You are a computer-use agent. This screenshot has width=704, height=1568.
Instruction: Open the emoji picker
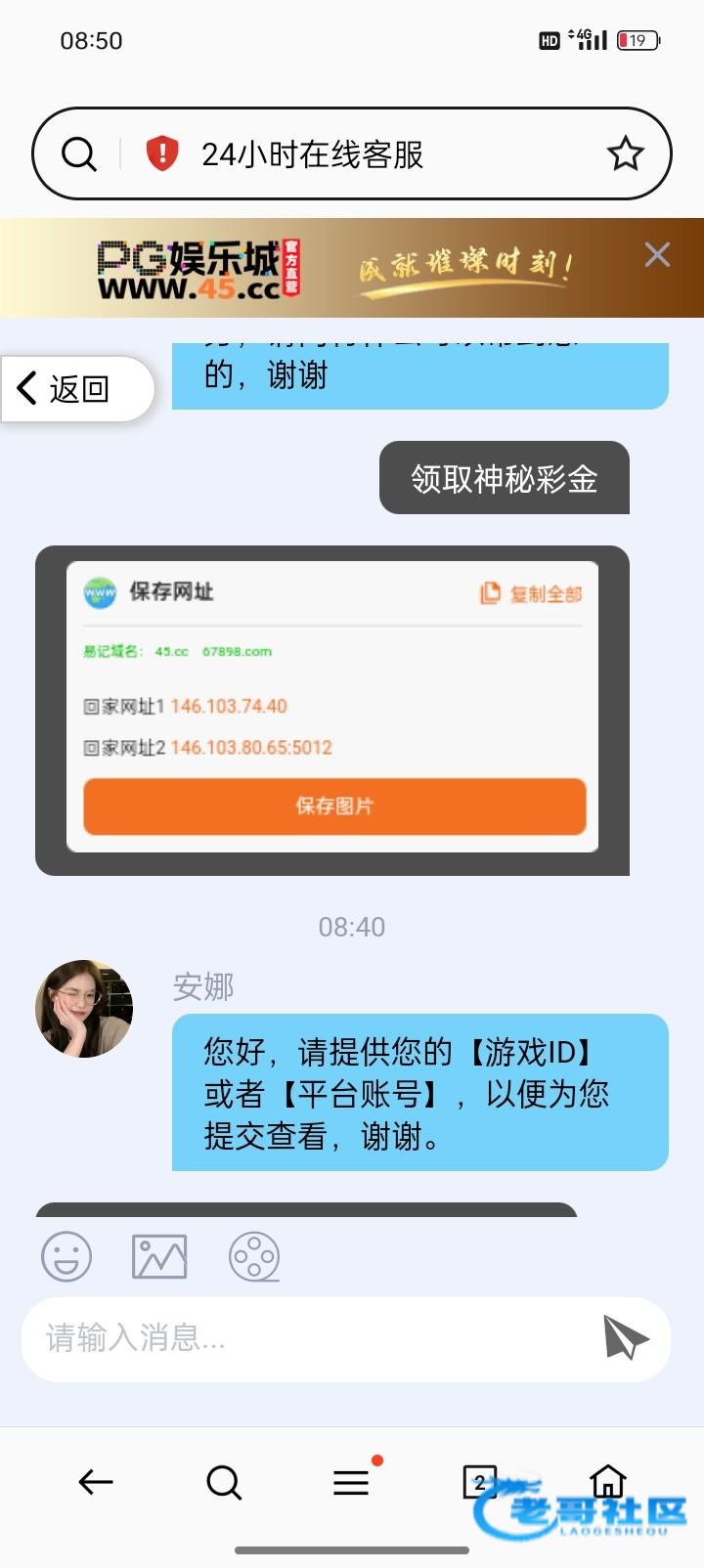click(x=66, y=1257)
